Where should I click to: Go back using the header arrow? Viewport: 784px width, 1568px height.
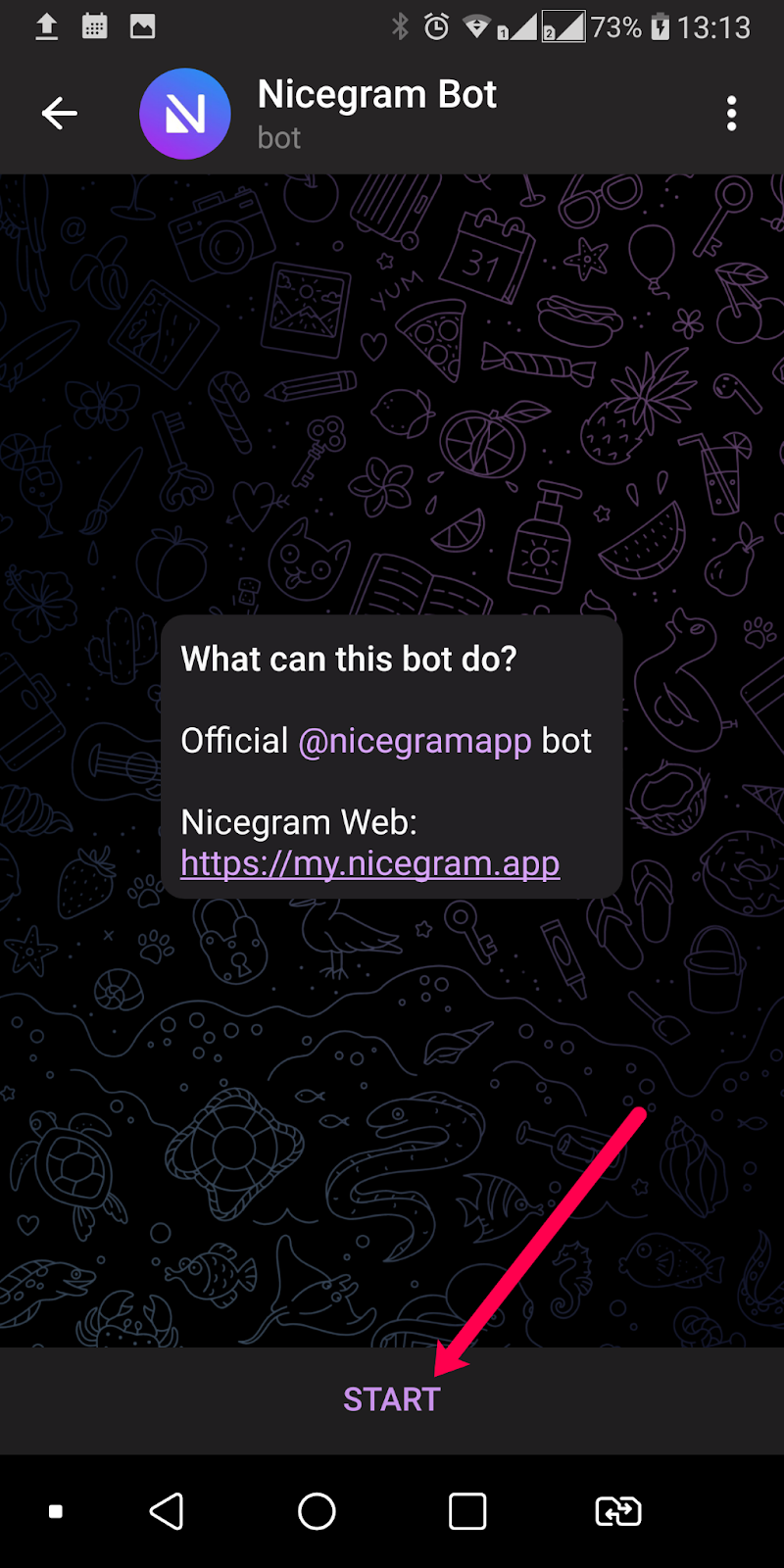point(60,114)
